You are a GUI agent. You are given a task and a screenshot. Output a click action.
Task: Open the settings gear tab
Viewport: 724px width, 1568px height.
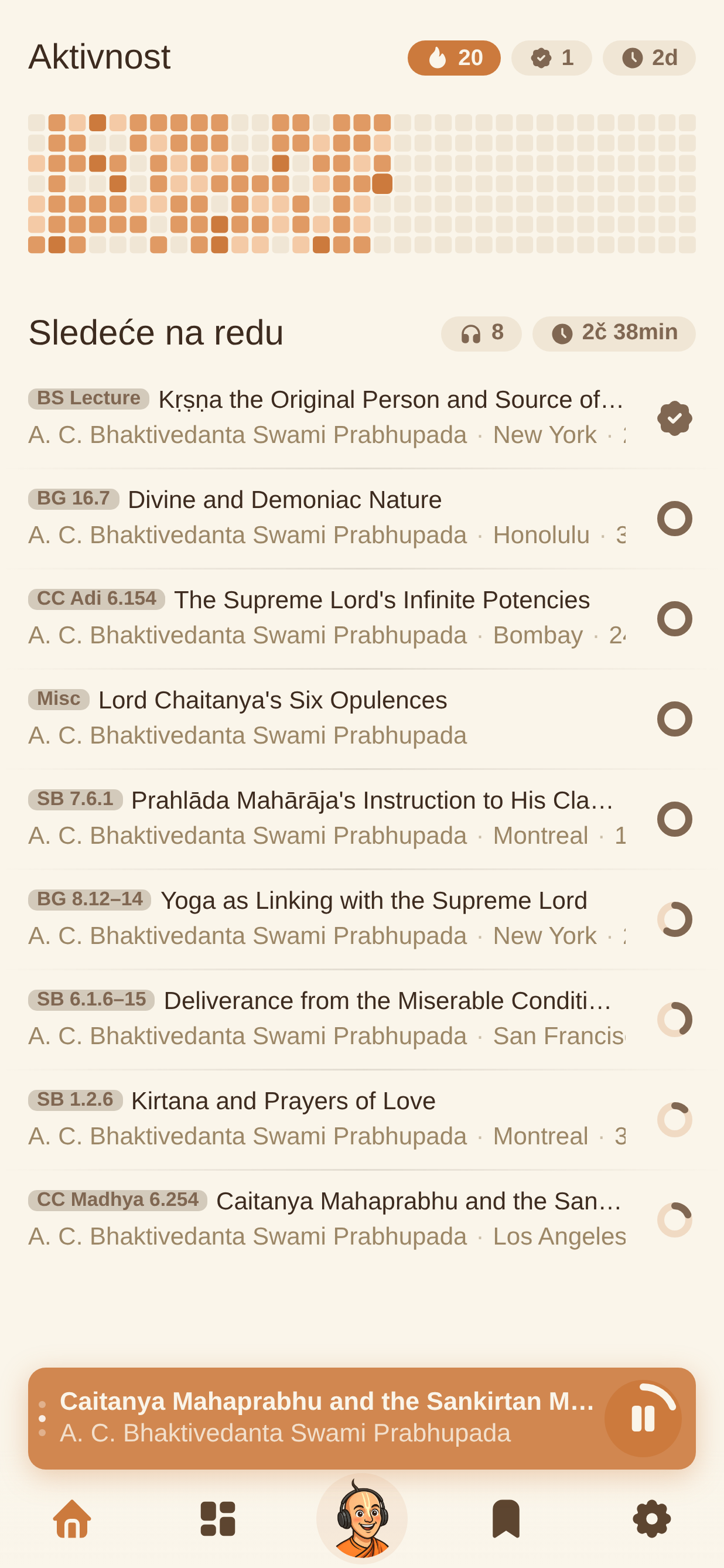(651, 1519)
